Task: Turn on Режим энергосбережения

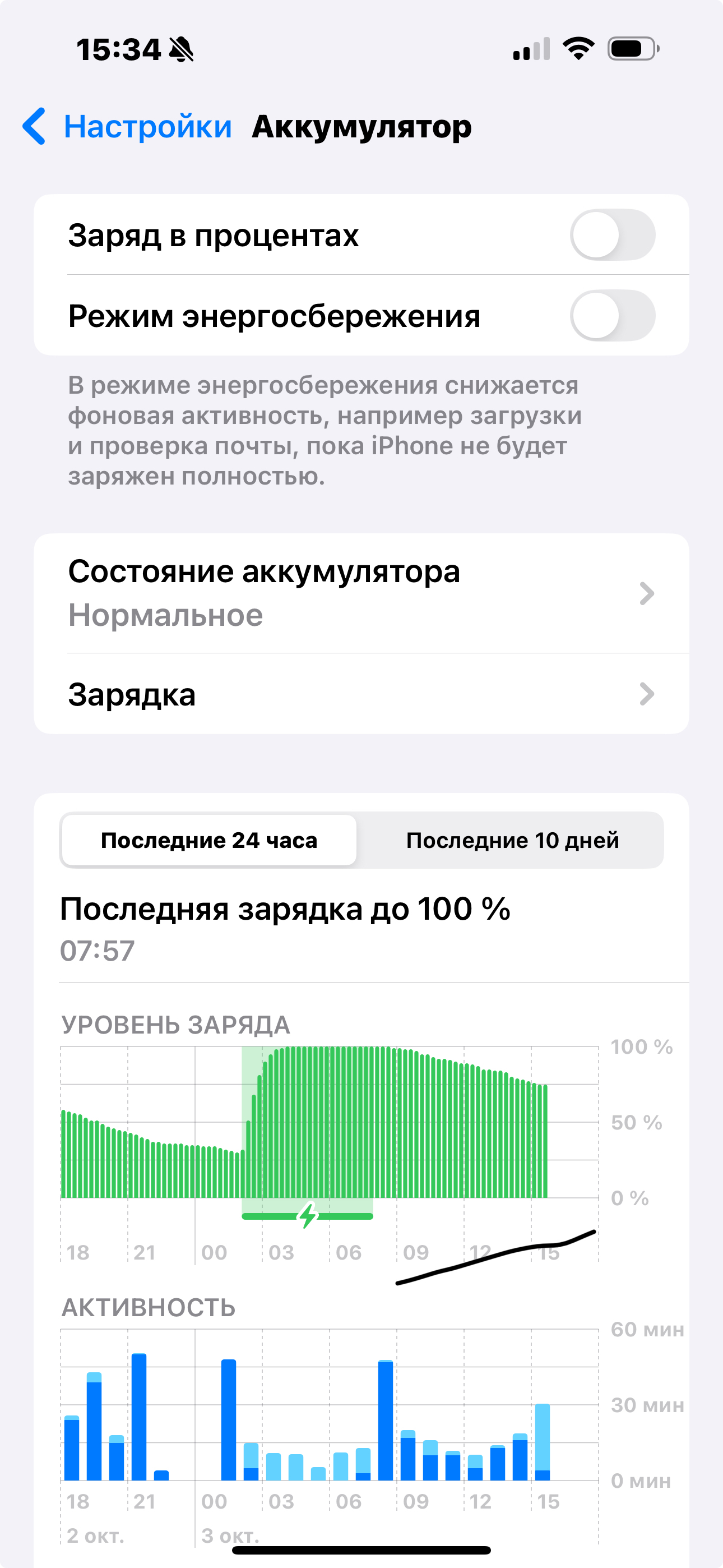Action: (x=611, y=315)
